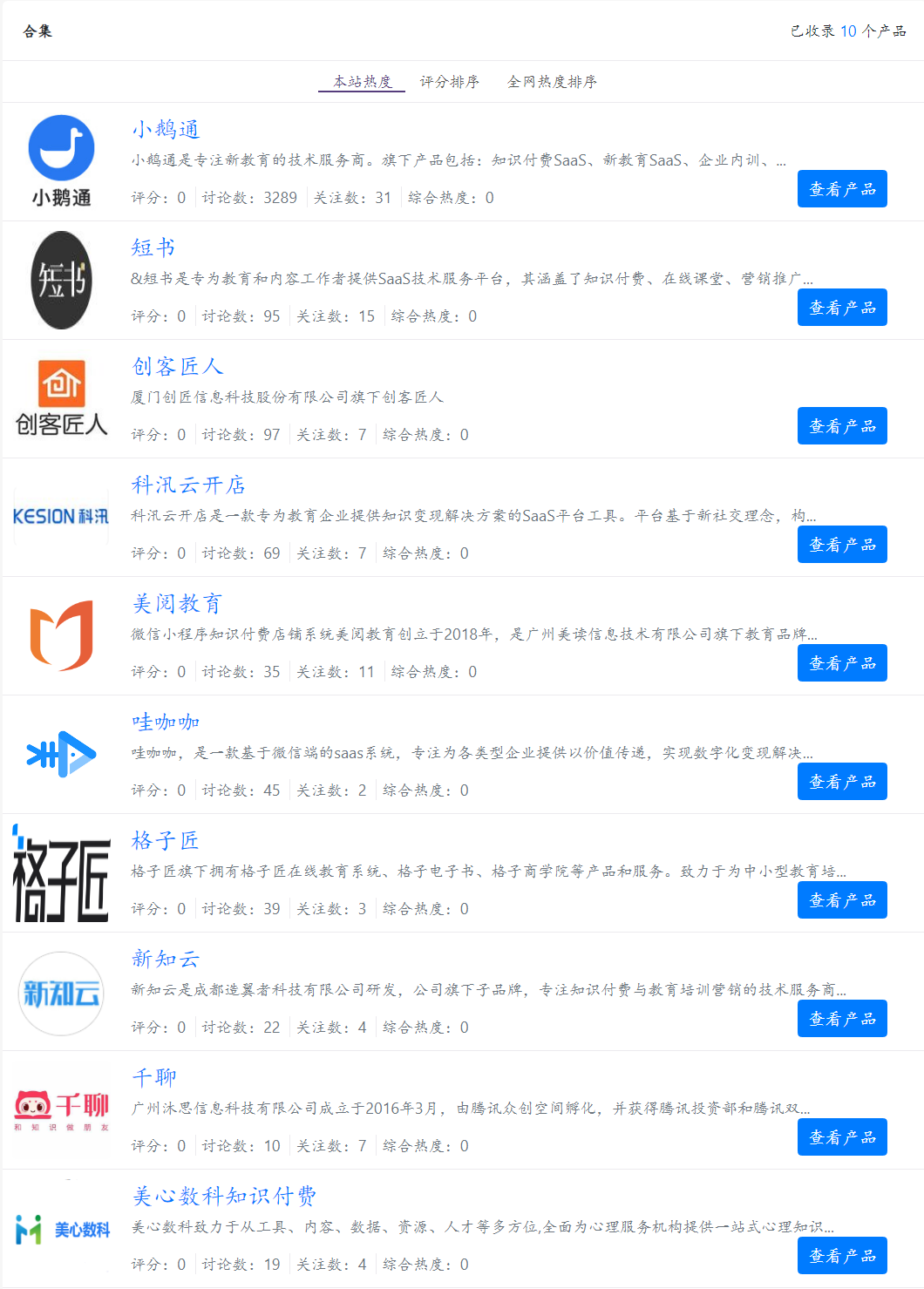
Task: View product for 哇咖咖
Action: click(841, 782)
